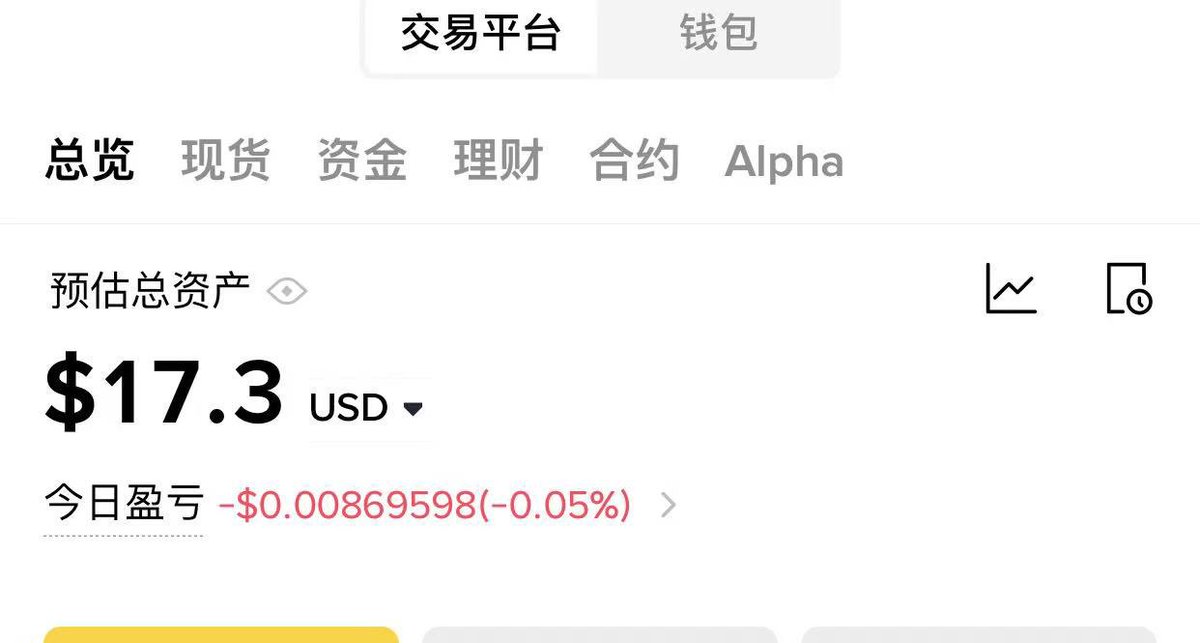Select the 总览 overview tab
The height and width of the screenshot is (643, 1200).
tap(90, 161)
